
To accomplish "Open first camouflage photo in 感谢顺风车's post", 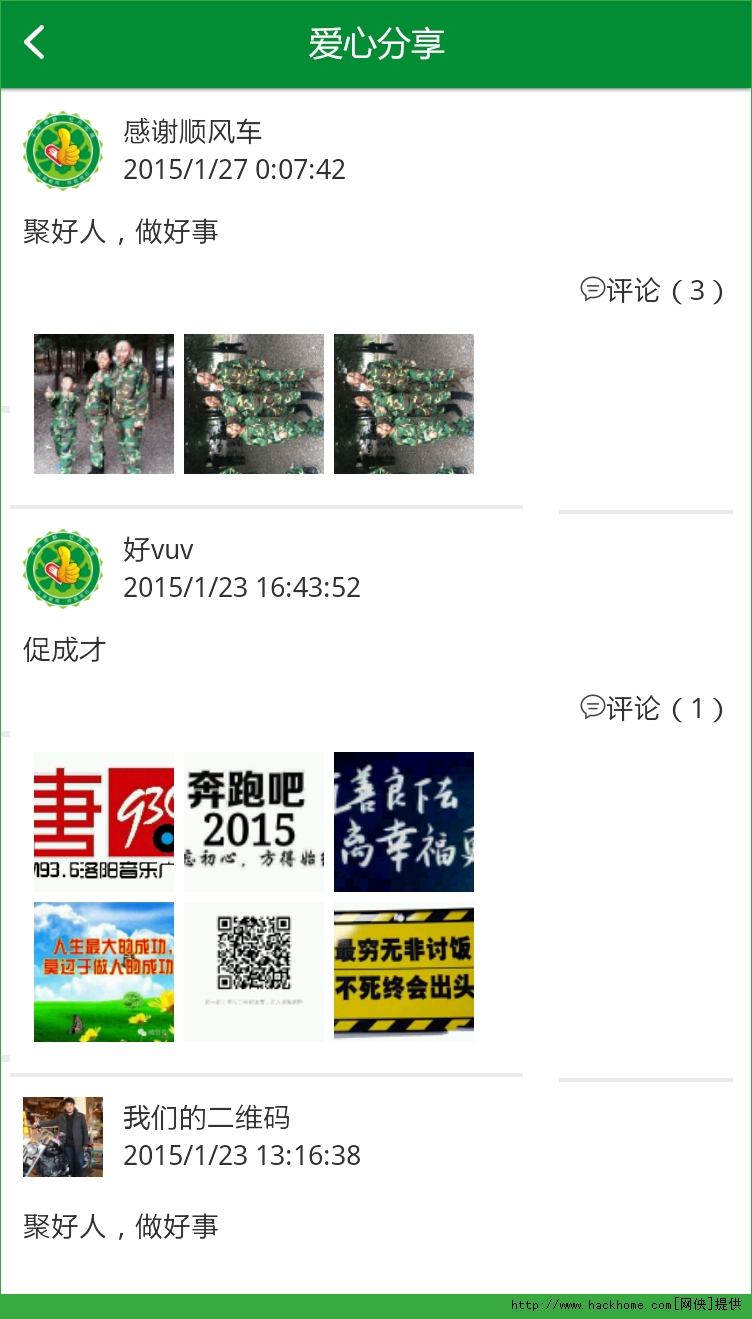I will pyautogui.click(x=104, y=404).
